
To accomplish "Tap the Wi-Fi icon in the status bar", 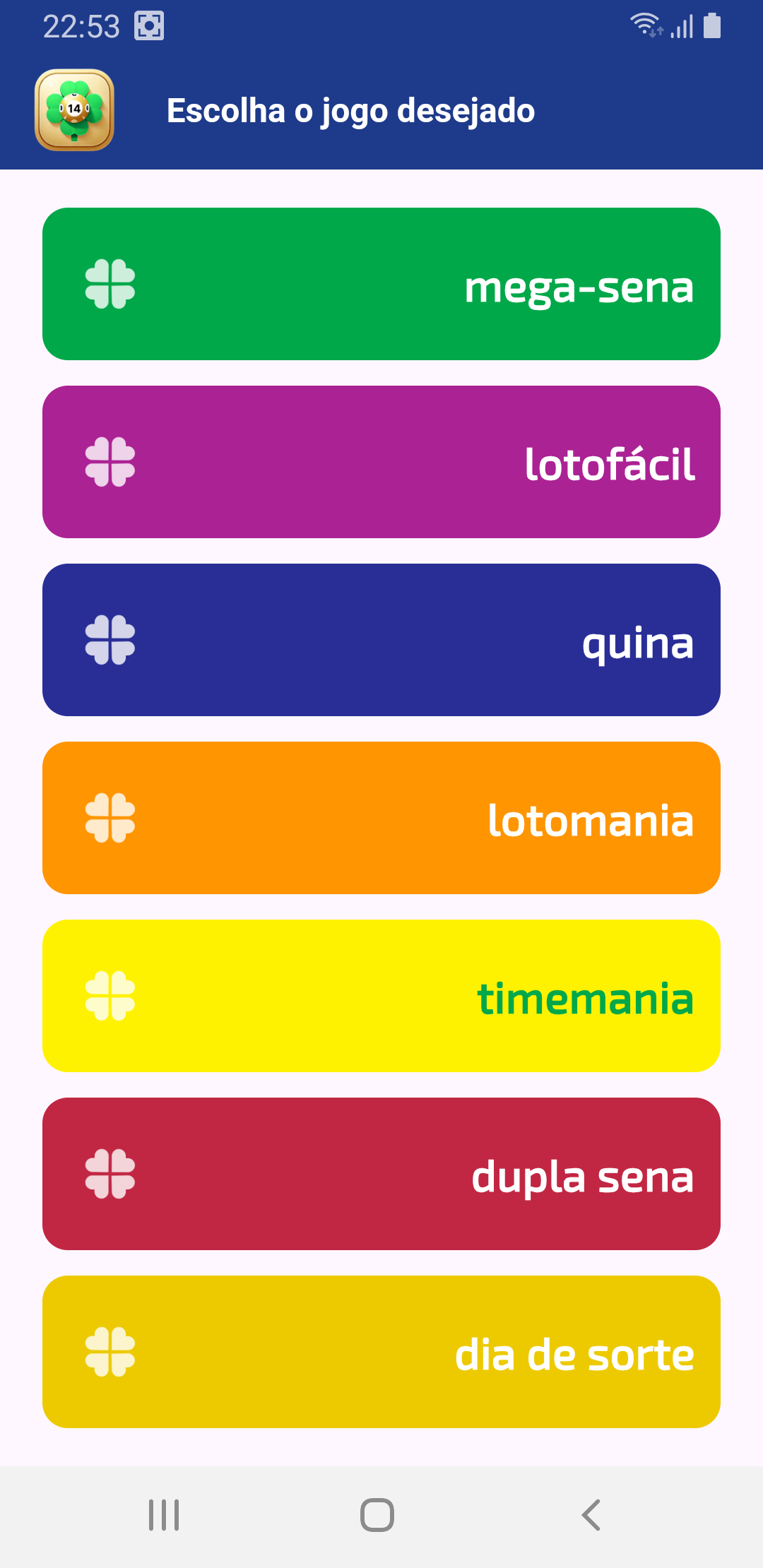I will (646, 23).
